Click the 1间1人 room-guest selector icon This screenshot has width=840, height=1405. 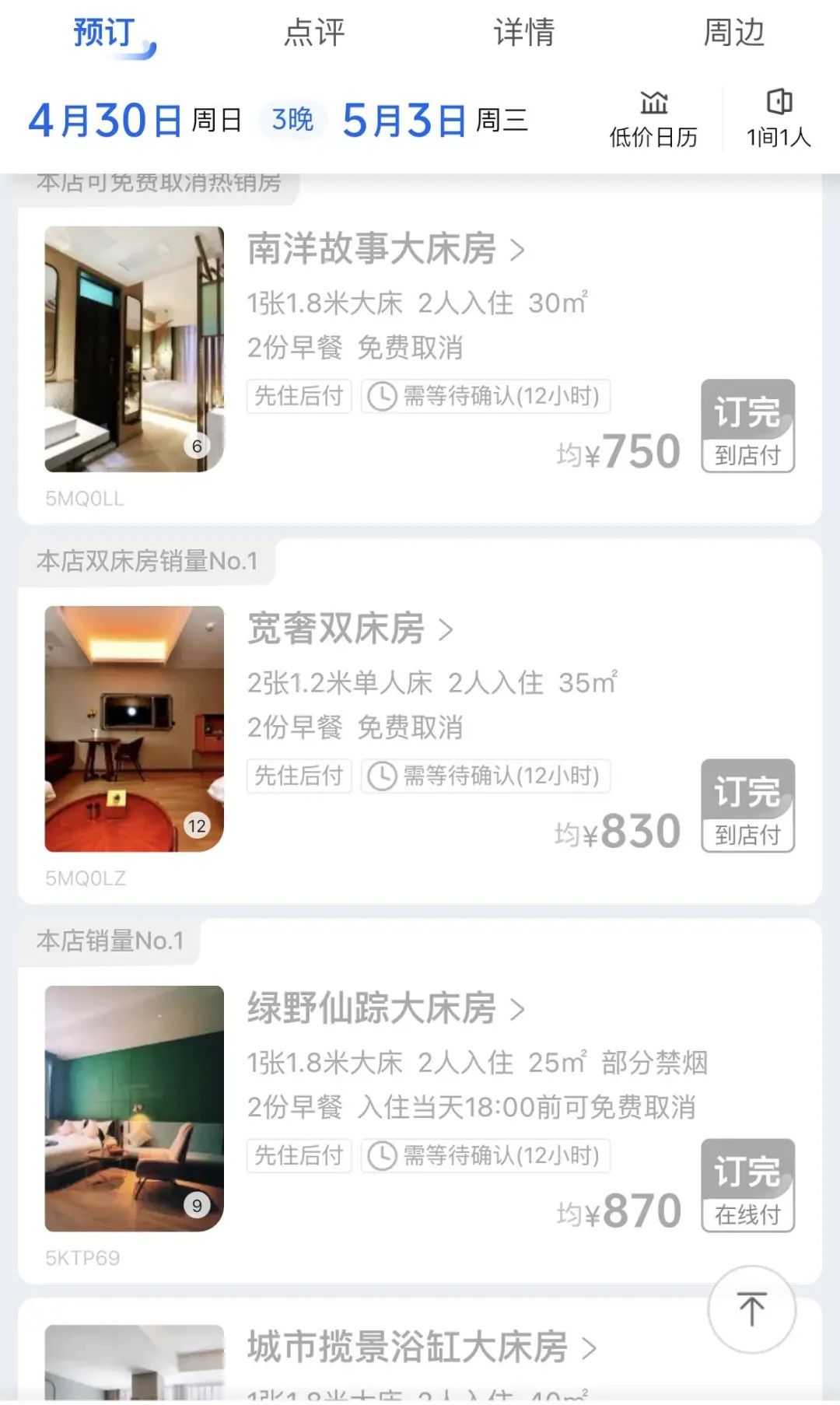pos(778,117)
